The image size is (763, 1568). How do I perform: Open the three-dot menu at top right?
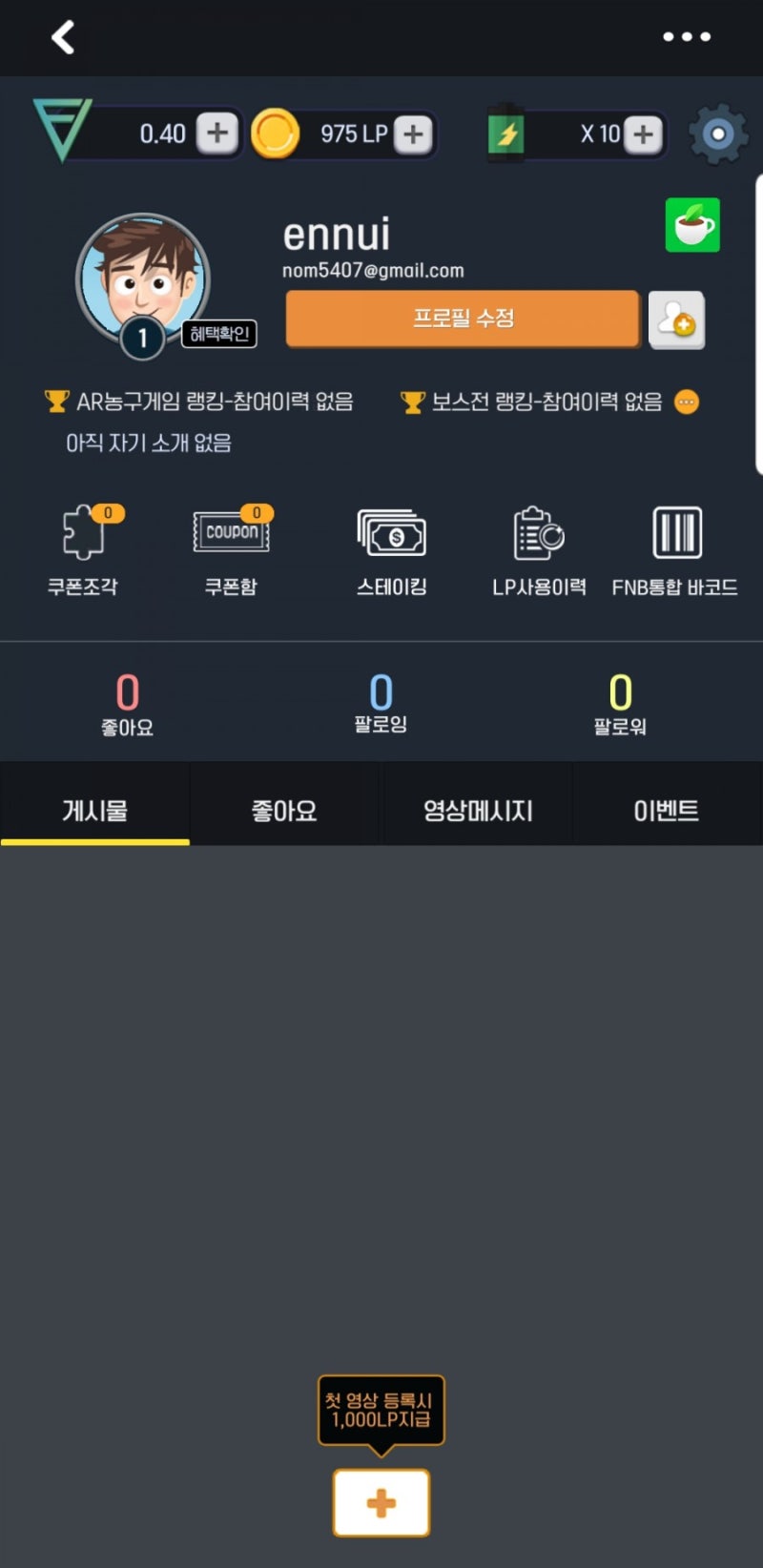(687, 36)
